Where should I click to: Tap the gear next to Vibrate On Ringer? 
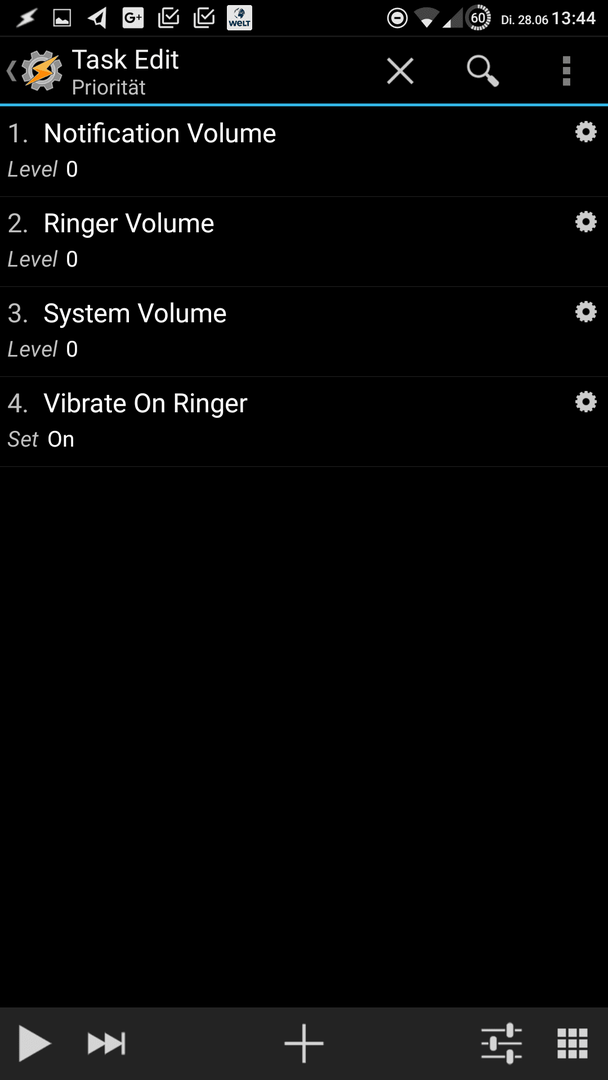585,402
